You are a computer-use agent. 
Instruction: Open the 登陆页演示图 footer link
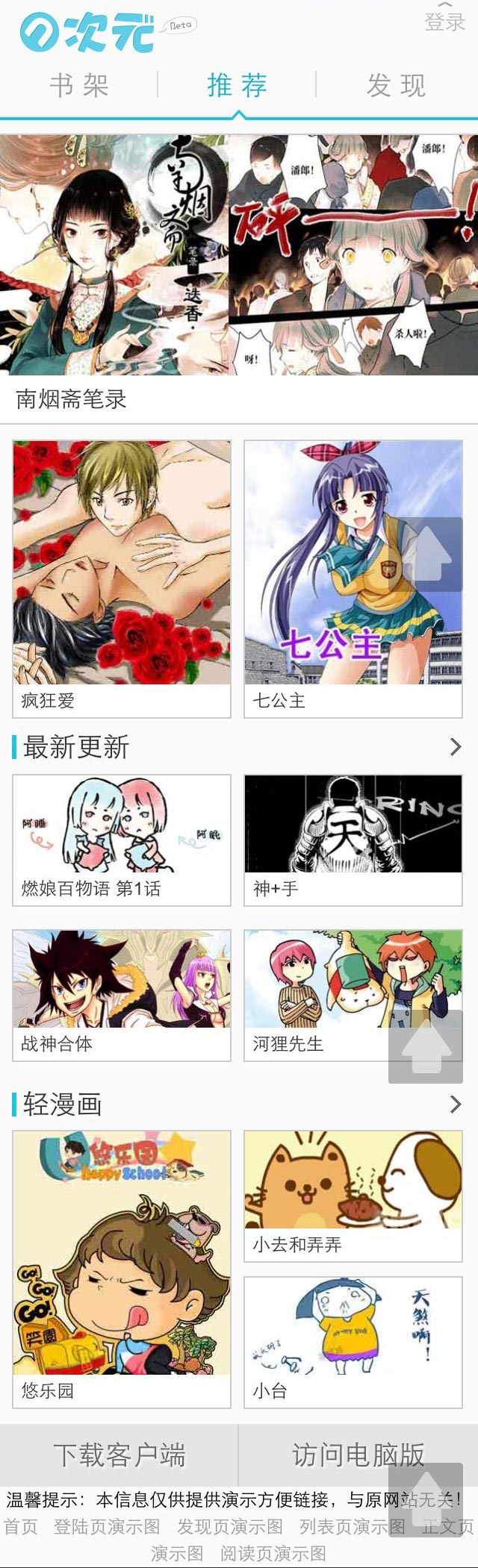point(107,1526)
